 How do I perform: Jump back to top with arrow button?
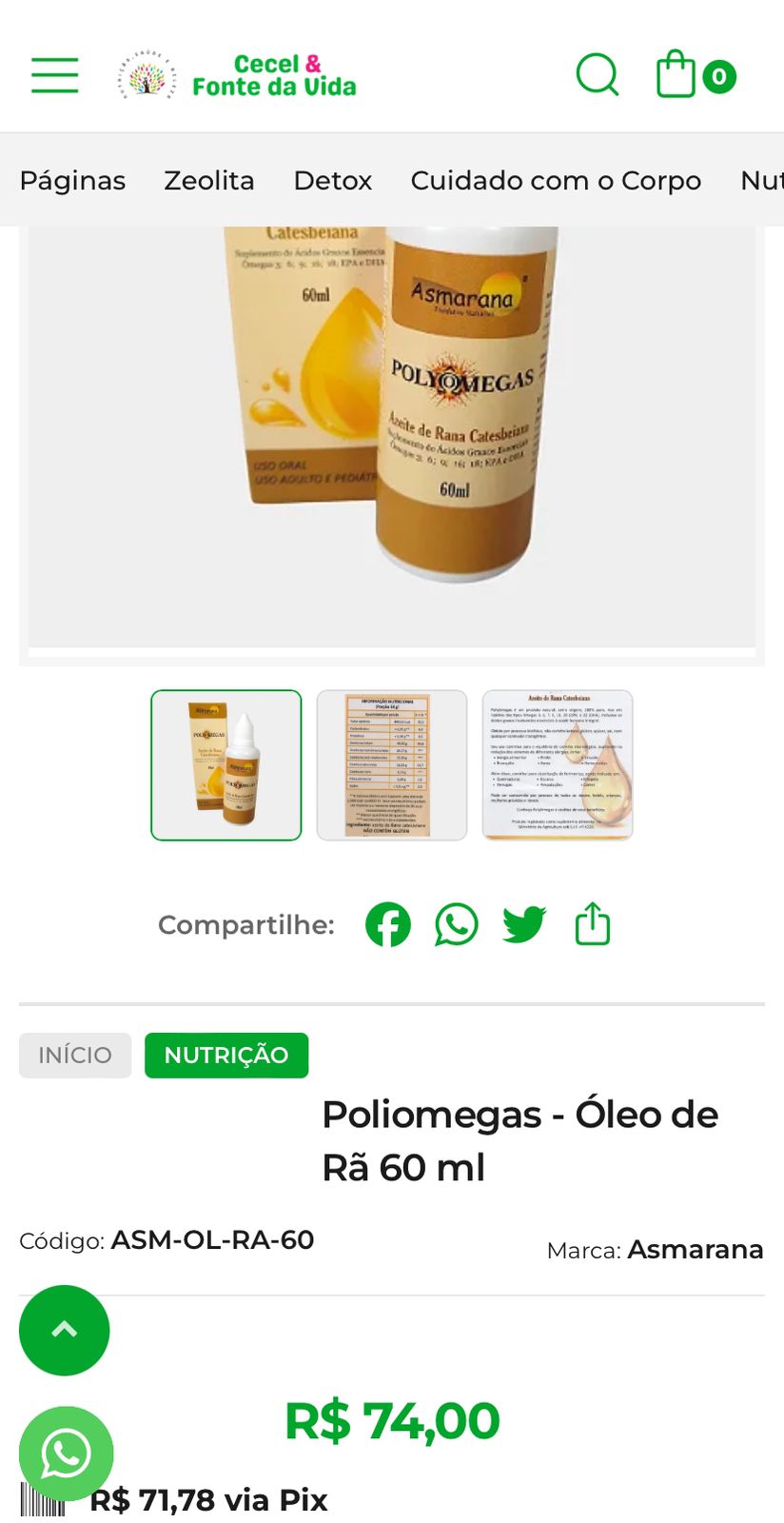click(65, 1330)
